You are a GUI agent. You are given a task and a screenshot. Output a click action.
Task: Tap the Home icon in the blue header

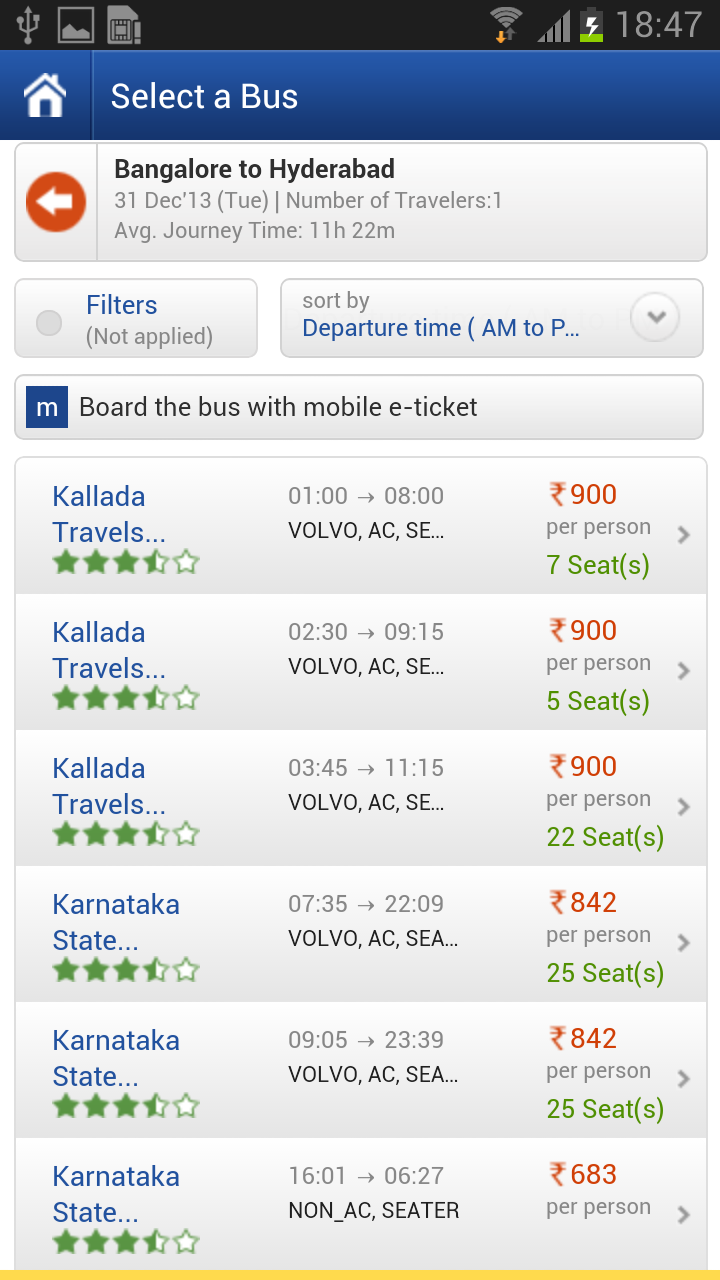click(x=45, y=95)
